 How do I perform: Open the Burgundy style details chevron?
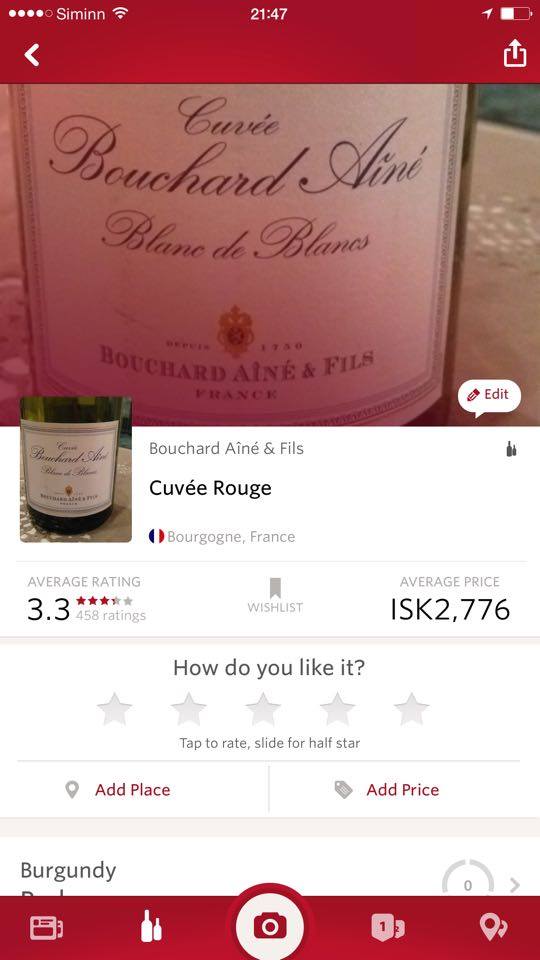[515, 885]
